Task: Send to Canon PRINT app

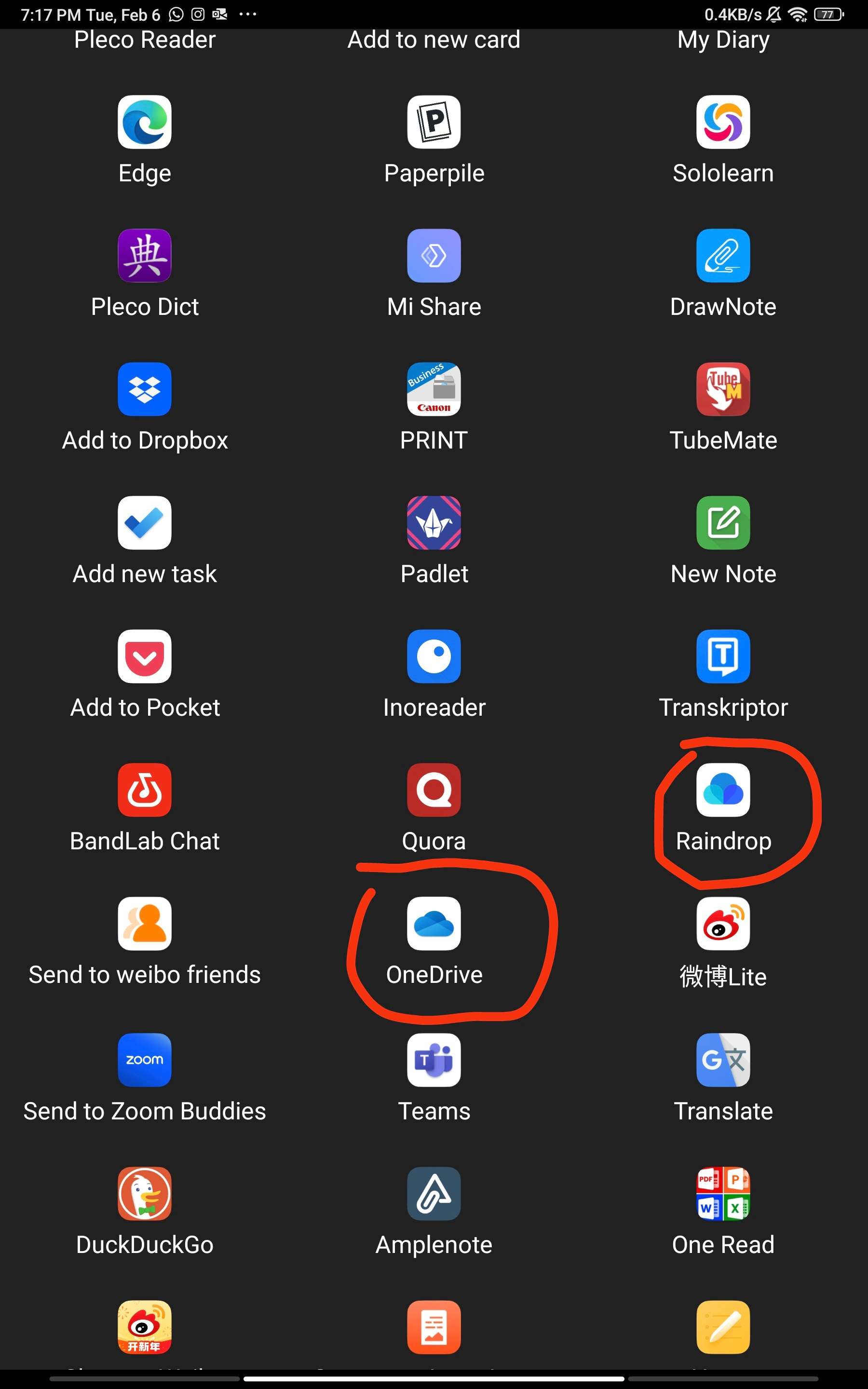Action: point(434,389)
